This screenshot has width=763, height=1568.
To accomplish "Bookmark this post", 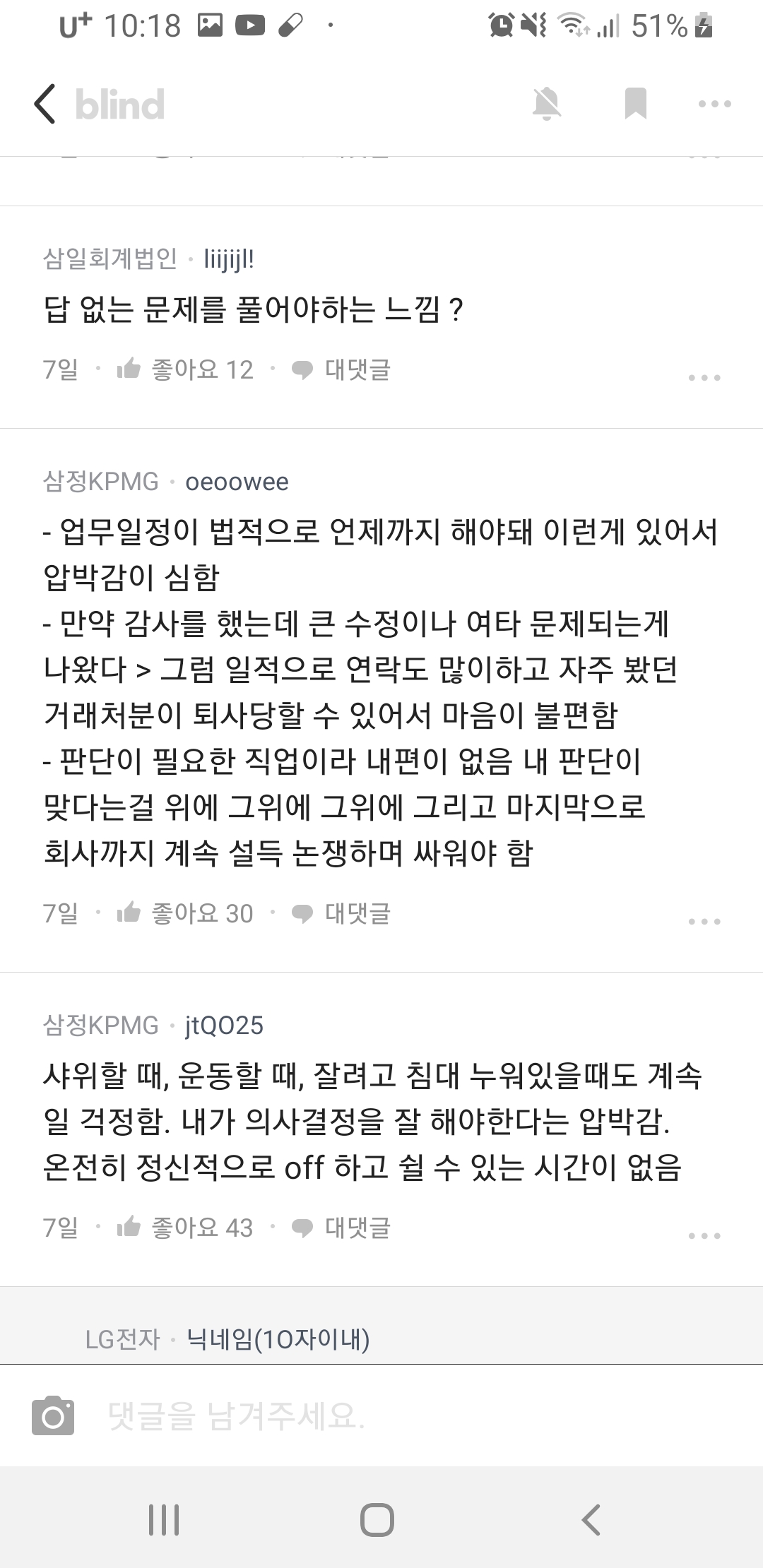I will [635, 104].
